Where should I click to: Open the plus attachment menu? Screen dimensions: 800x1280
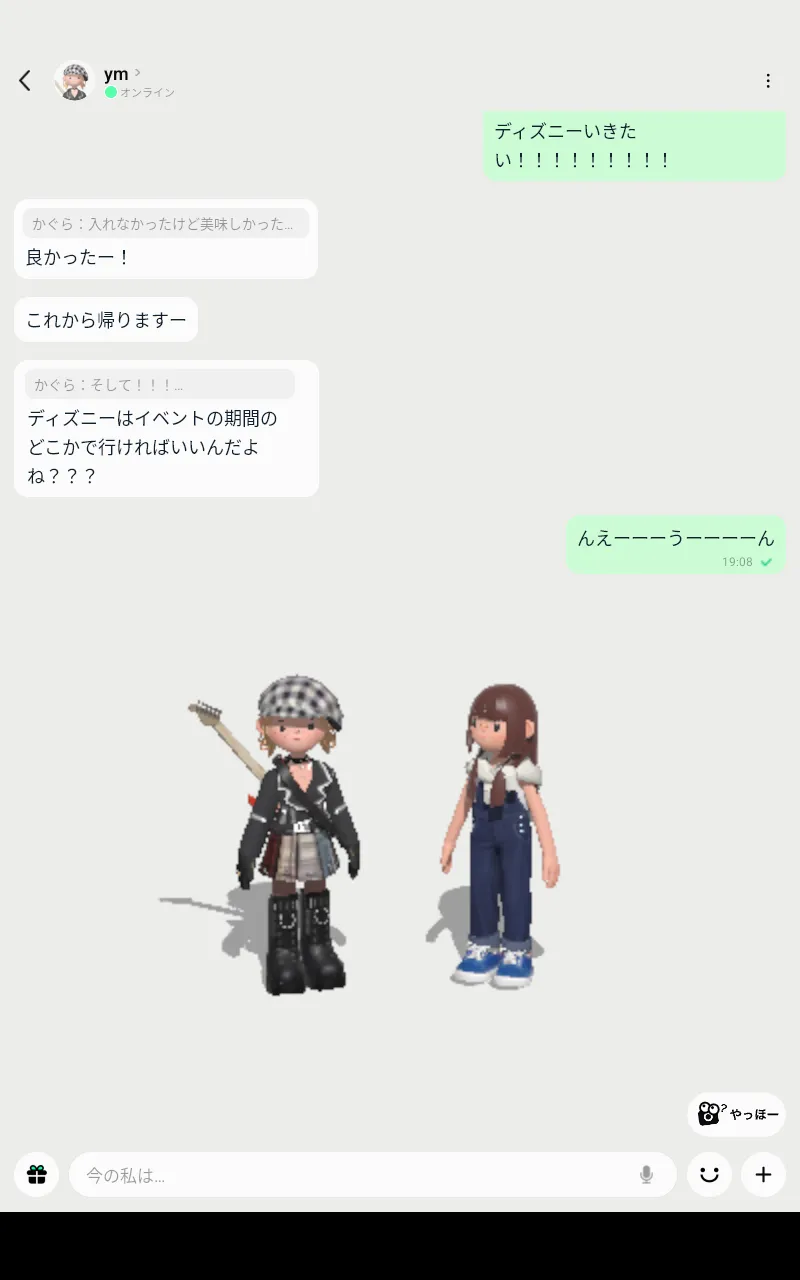[x=763, y=1174]
